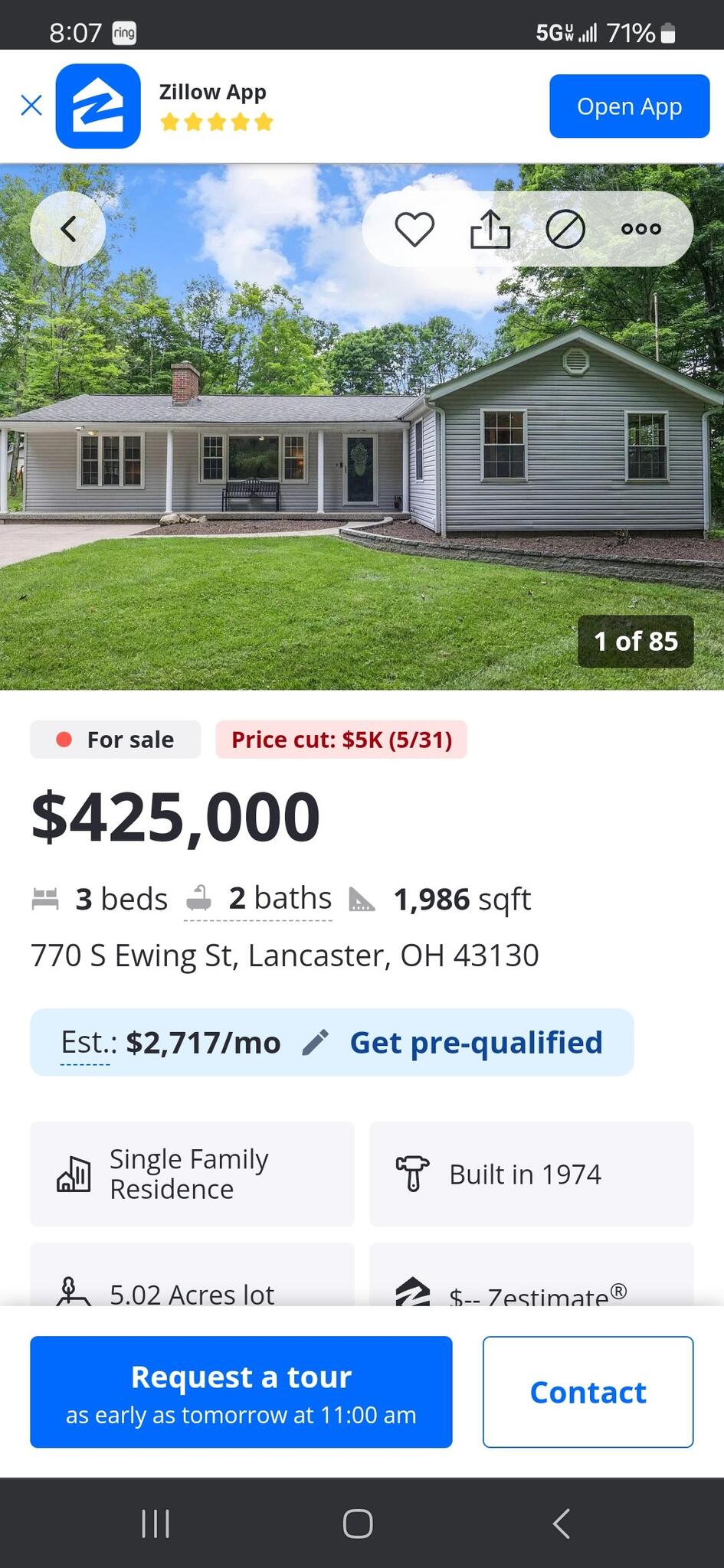
Task: Open the three-dot more options menu
Action: tap(640, 228)
